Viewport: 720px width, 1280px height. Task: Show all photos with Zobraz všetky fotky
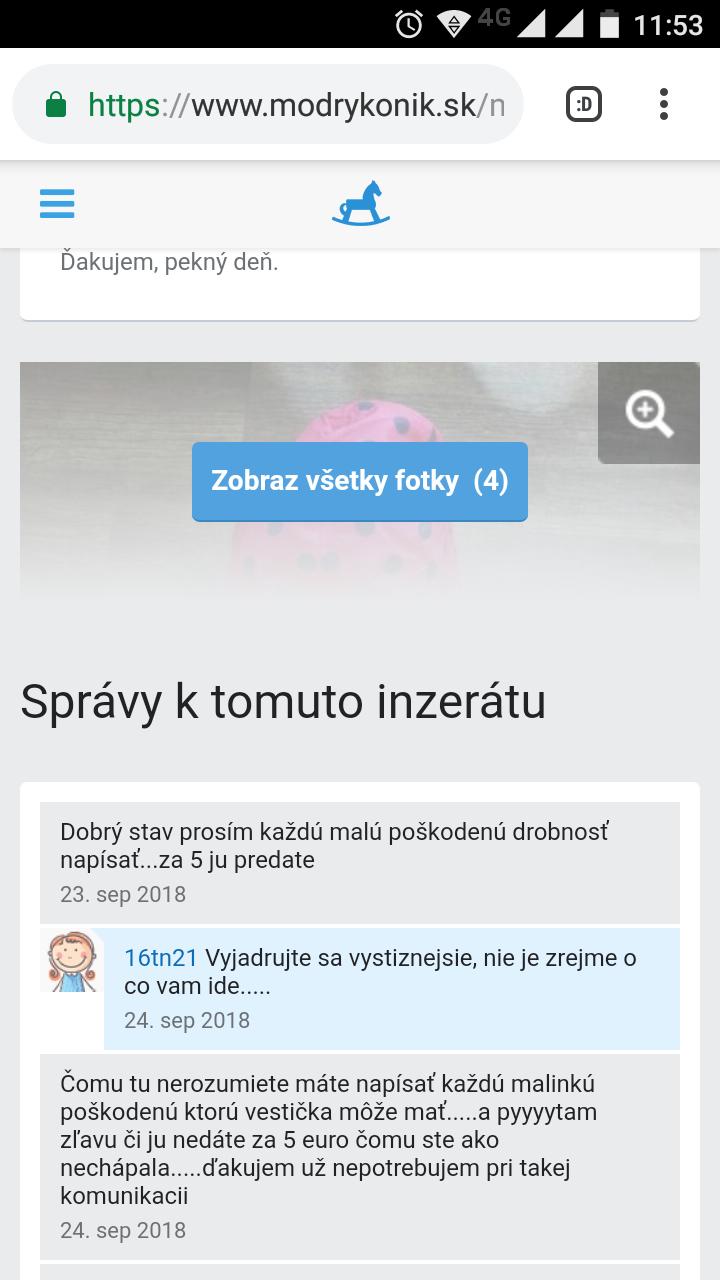360,481
